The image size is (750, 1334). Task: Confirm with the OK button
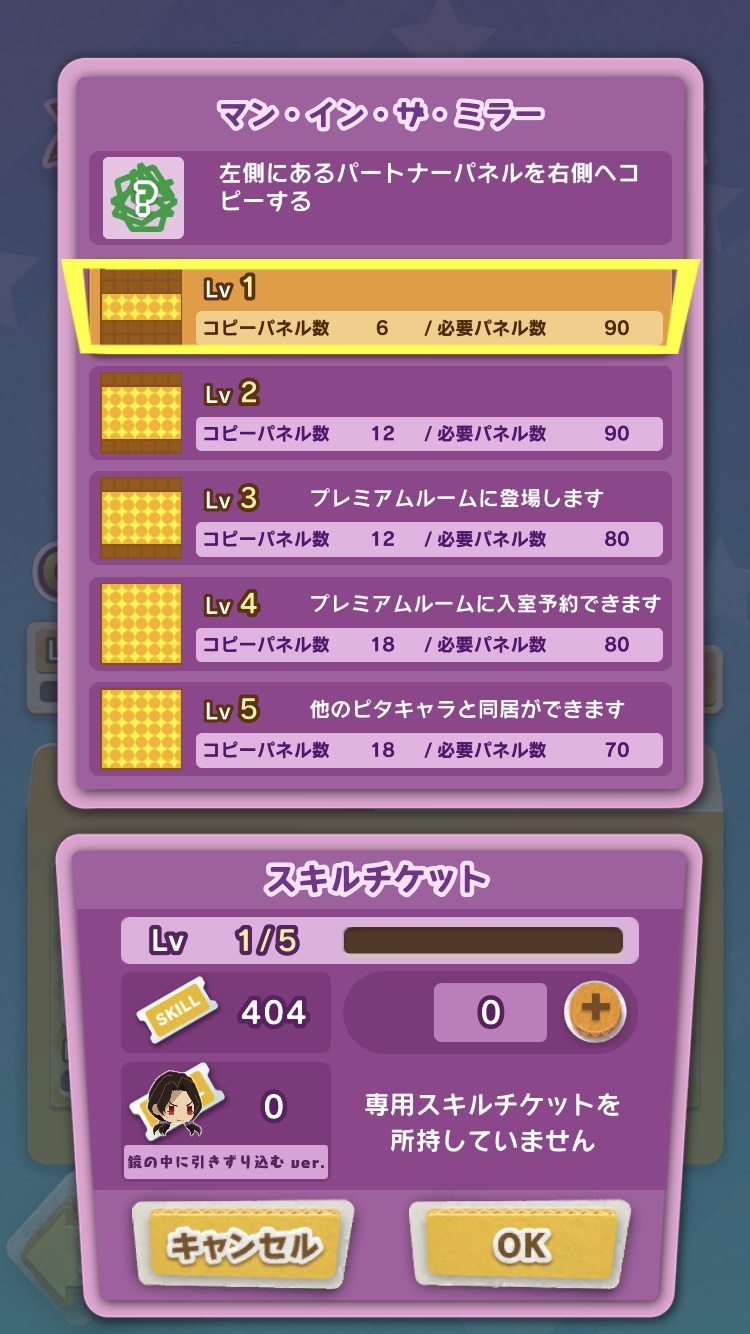tap(520, 1245)
